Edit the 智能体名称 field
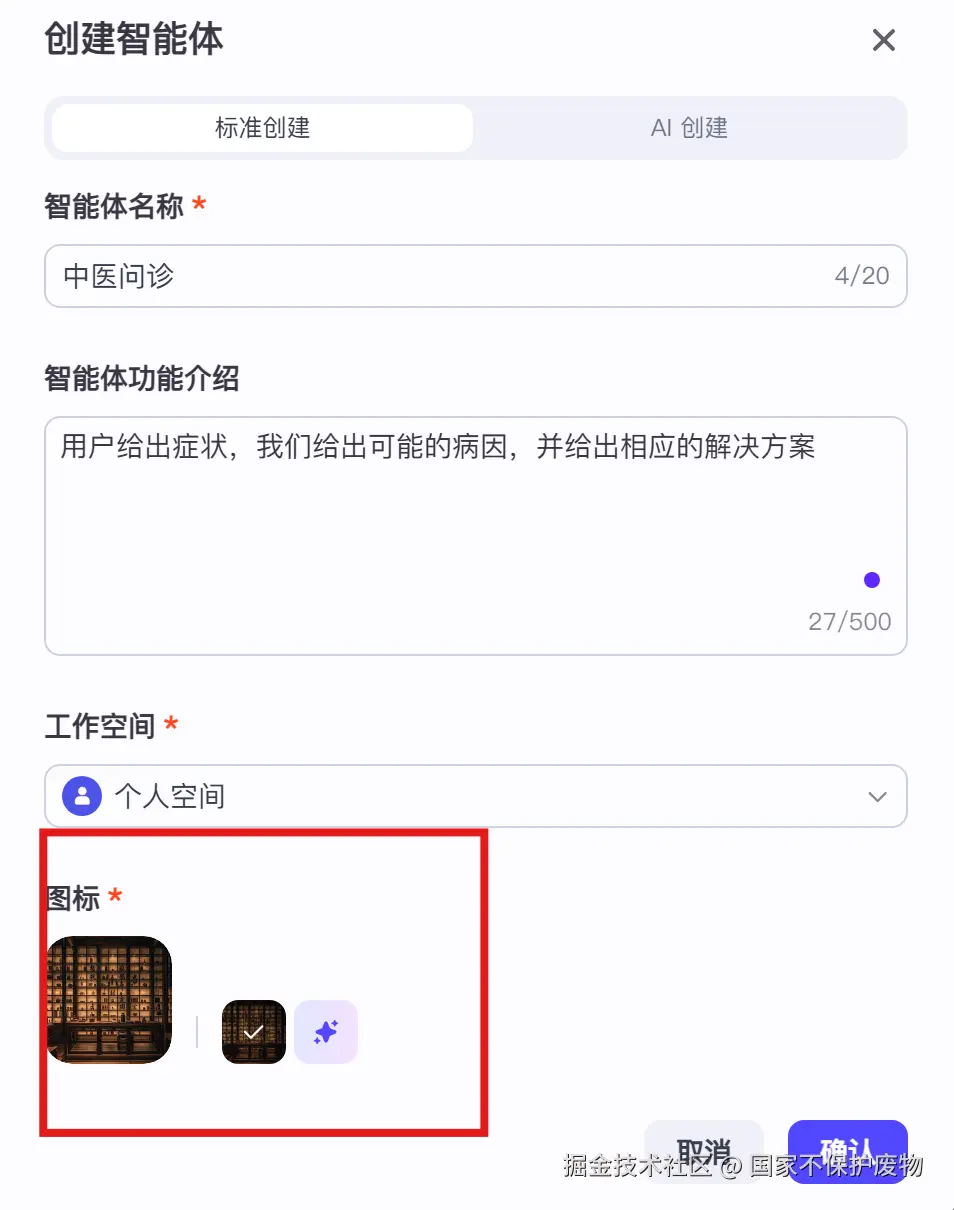Image resolution: width=954 pixels, height=1210 pixels. 440,276
